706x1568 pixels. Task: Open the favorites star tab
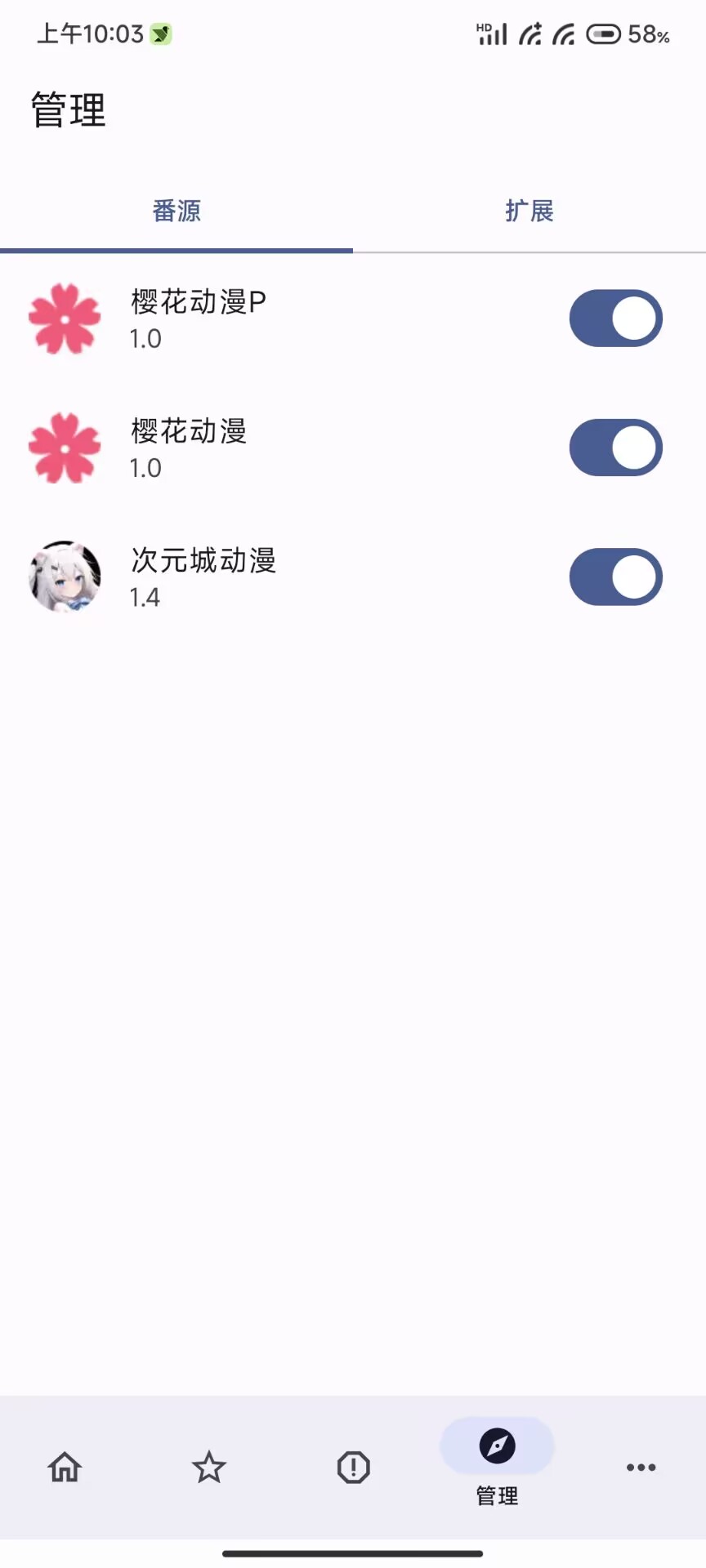coord(209,1468)
